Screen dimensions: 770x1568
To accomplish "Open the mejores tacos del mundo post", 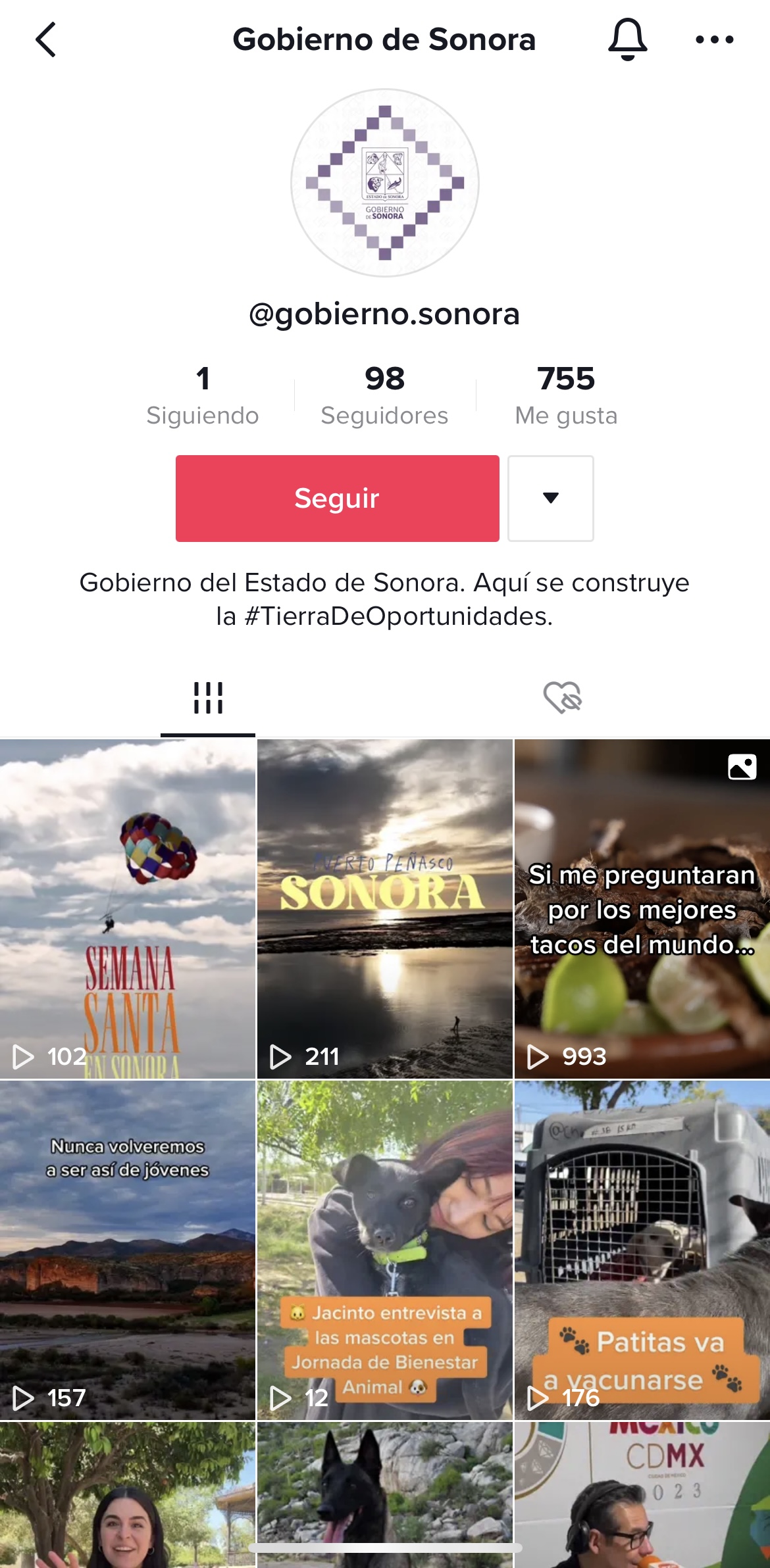I will coord(642,908).
